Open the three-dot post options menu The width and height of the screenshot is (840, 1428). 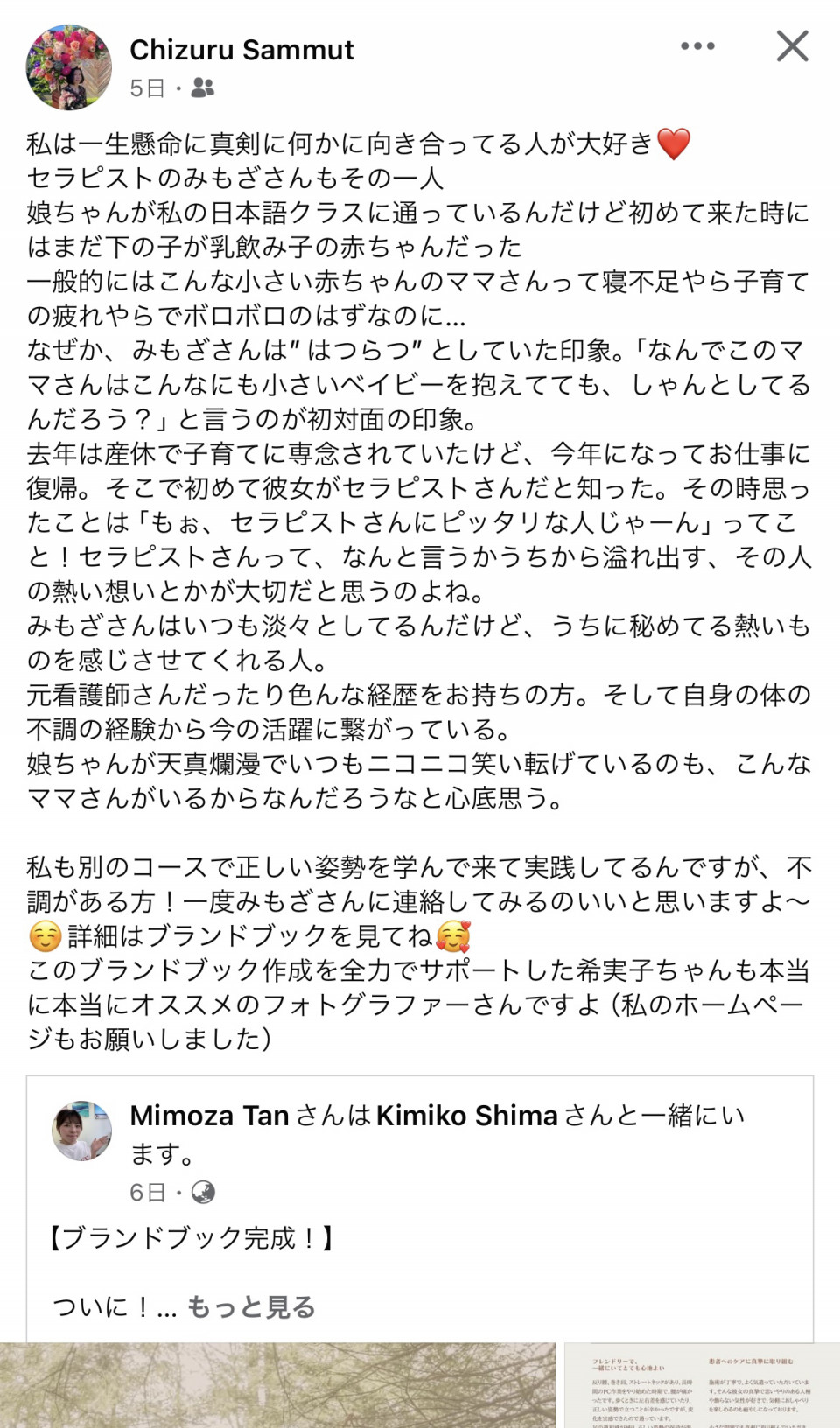697,46
